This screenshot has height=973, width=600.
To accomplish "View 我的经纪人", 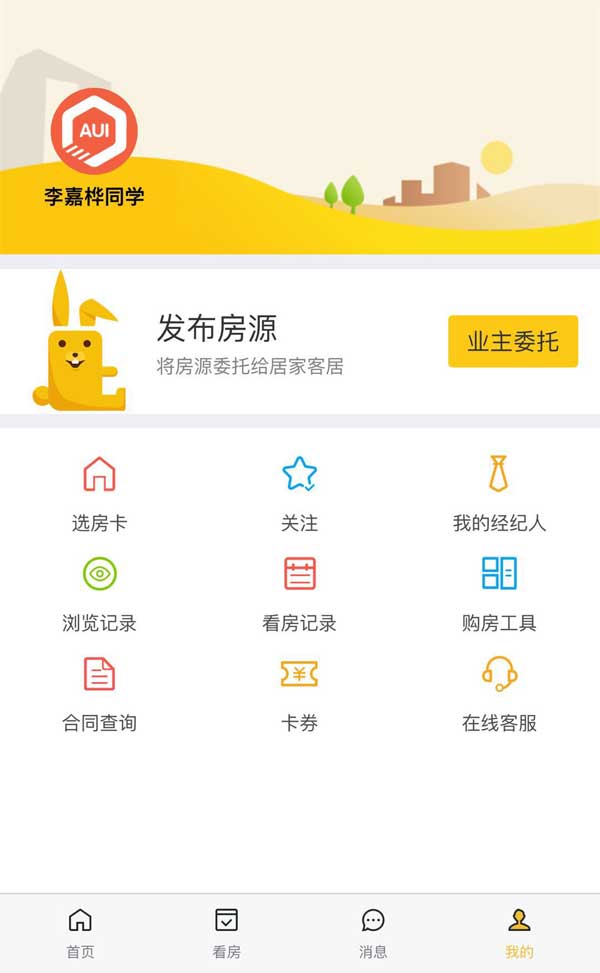I will point(499,492).
